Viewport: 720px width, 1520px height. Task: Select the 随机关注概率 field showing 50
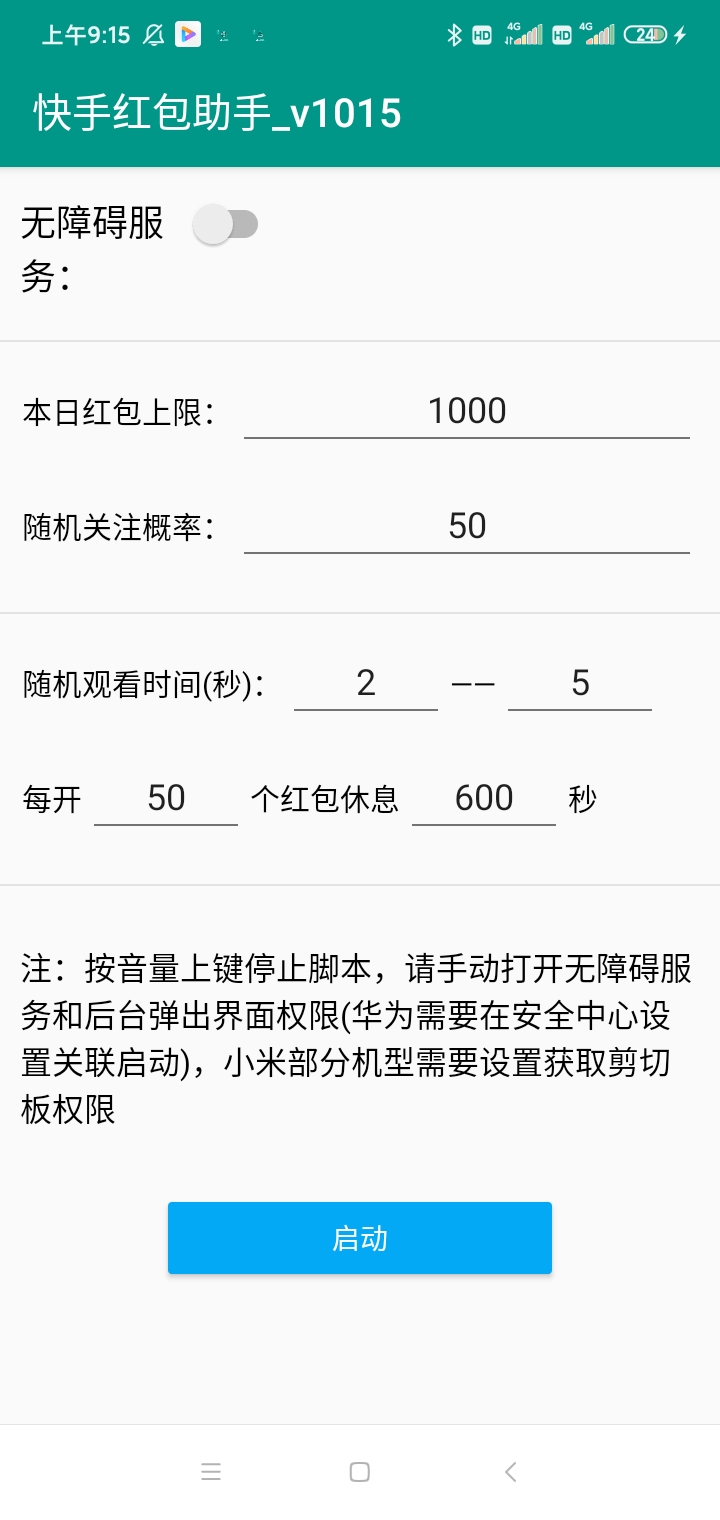click(467, 525)
